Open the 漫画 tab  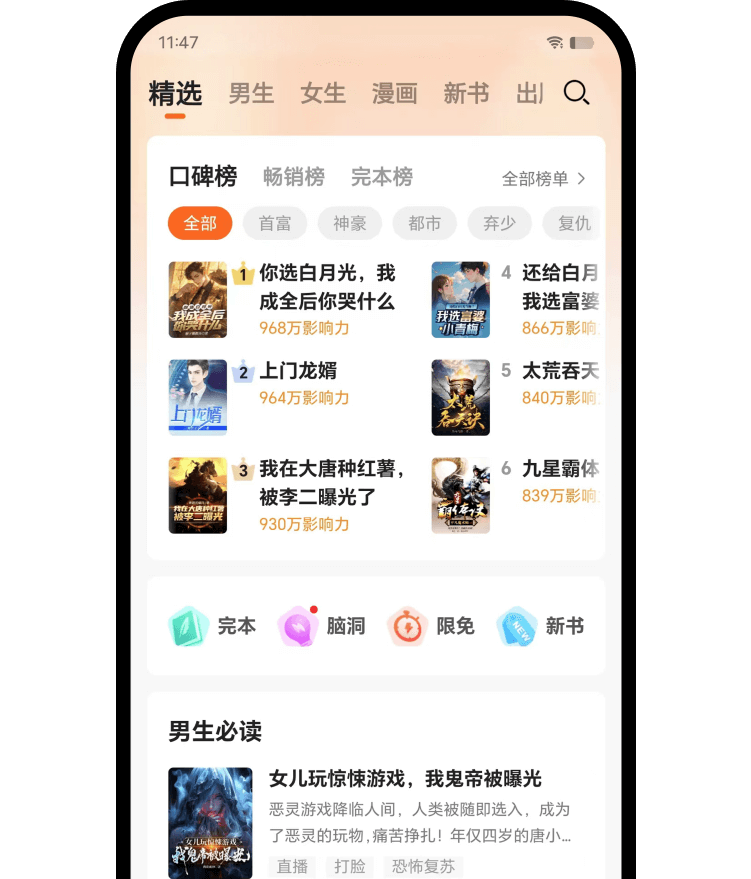point(394,94)
